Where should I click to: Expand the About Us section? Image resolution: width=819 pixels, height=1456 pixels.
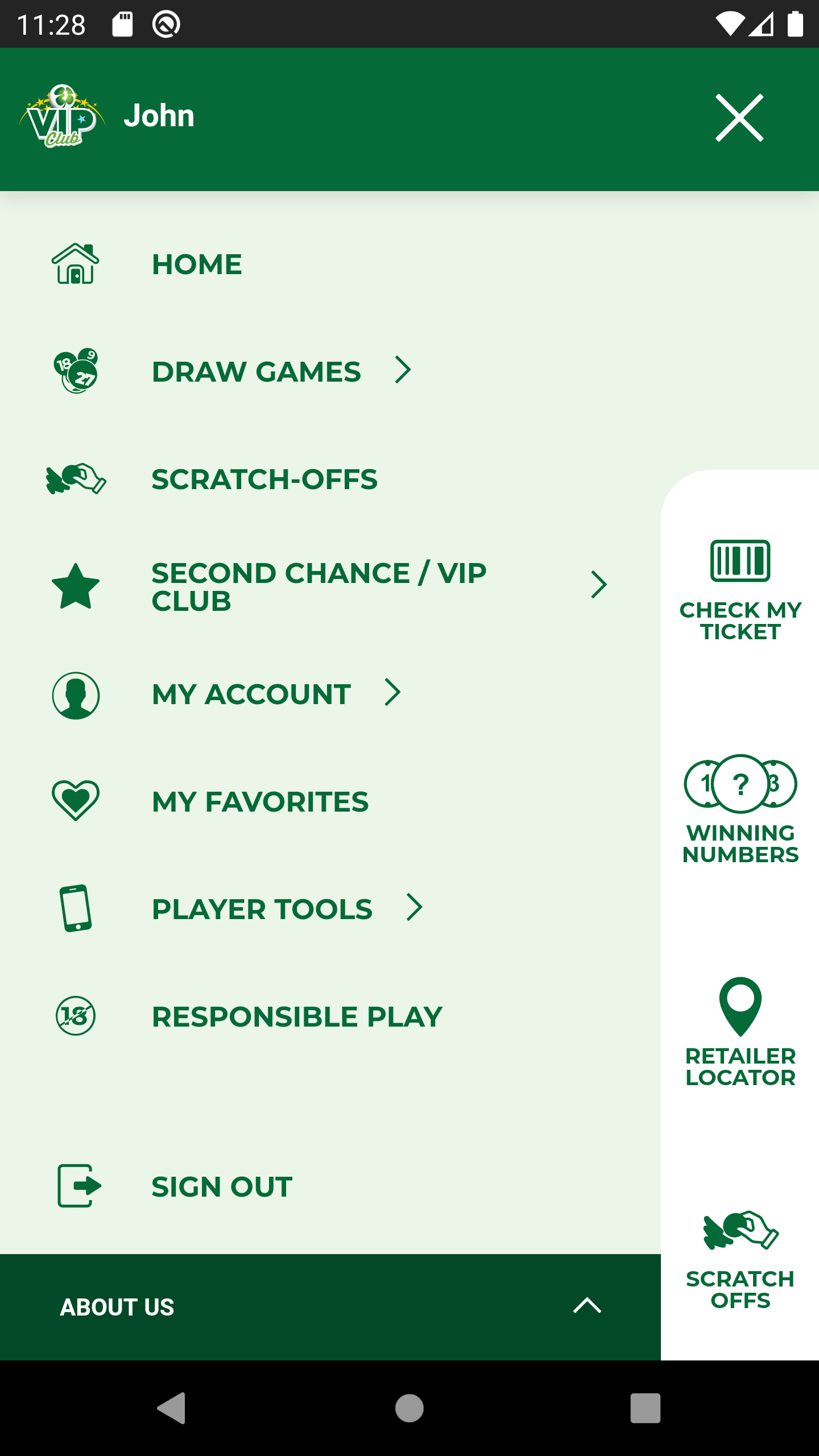(x=330, y=1306)
